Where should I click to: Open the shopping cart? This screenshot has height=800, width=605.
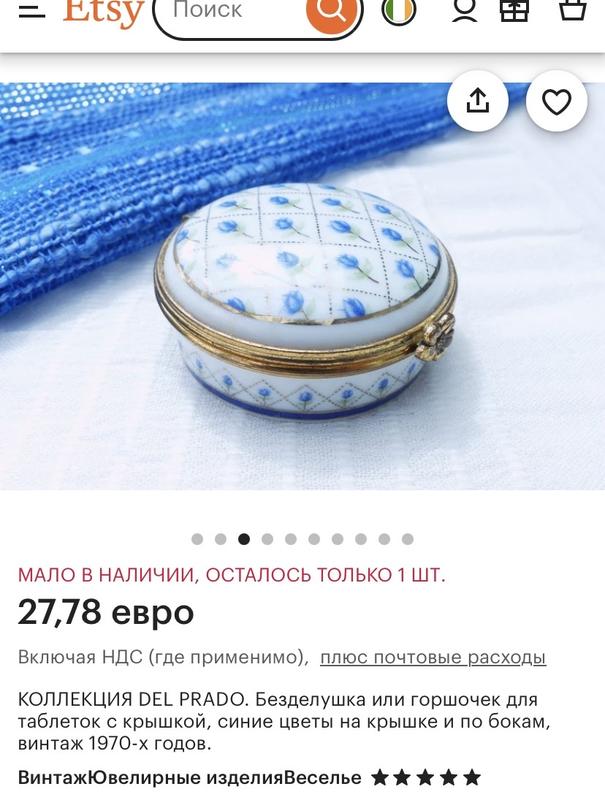(x=572, y=10)
